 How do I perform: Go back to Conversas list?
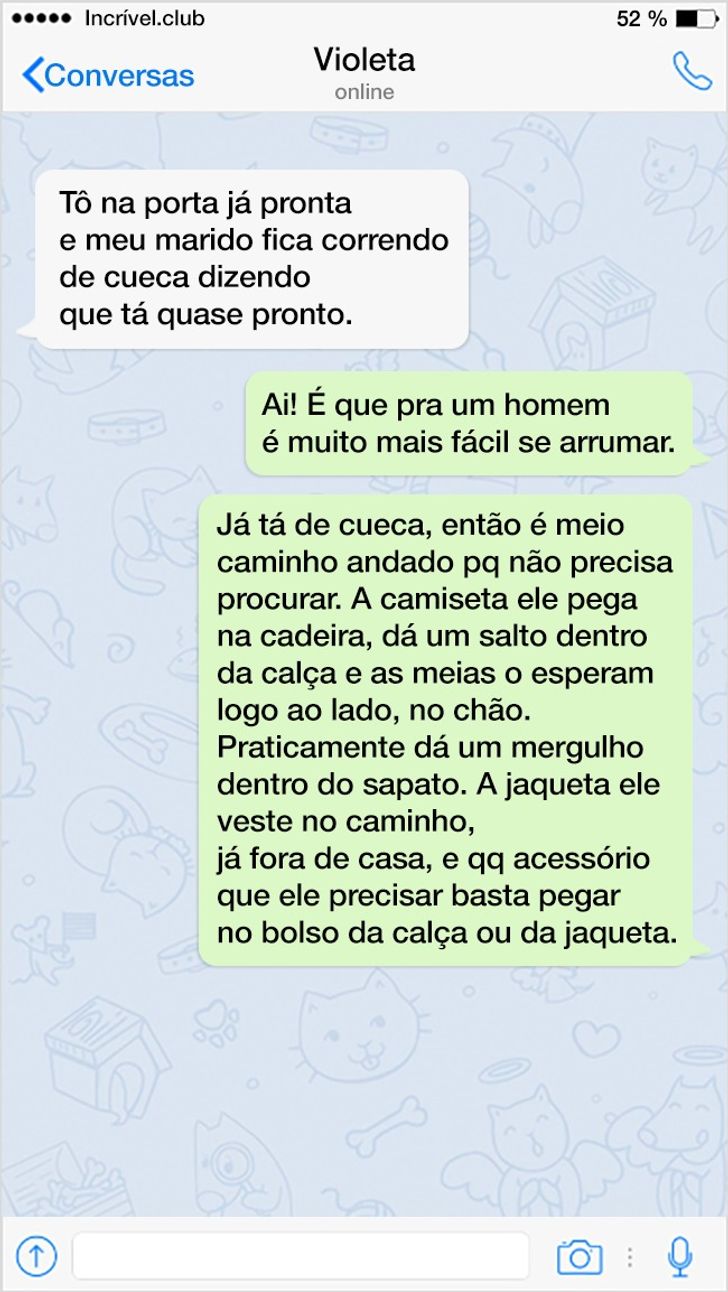click(x=108, y=75)
